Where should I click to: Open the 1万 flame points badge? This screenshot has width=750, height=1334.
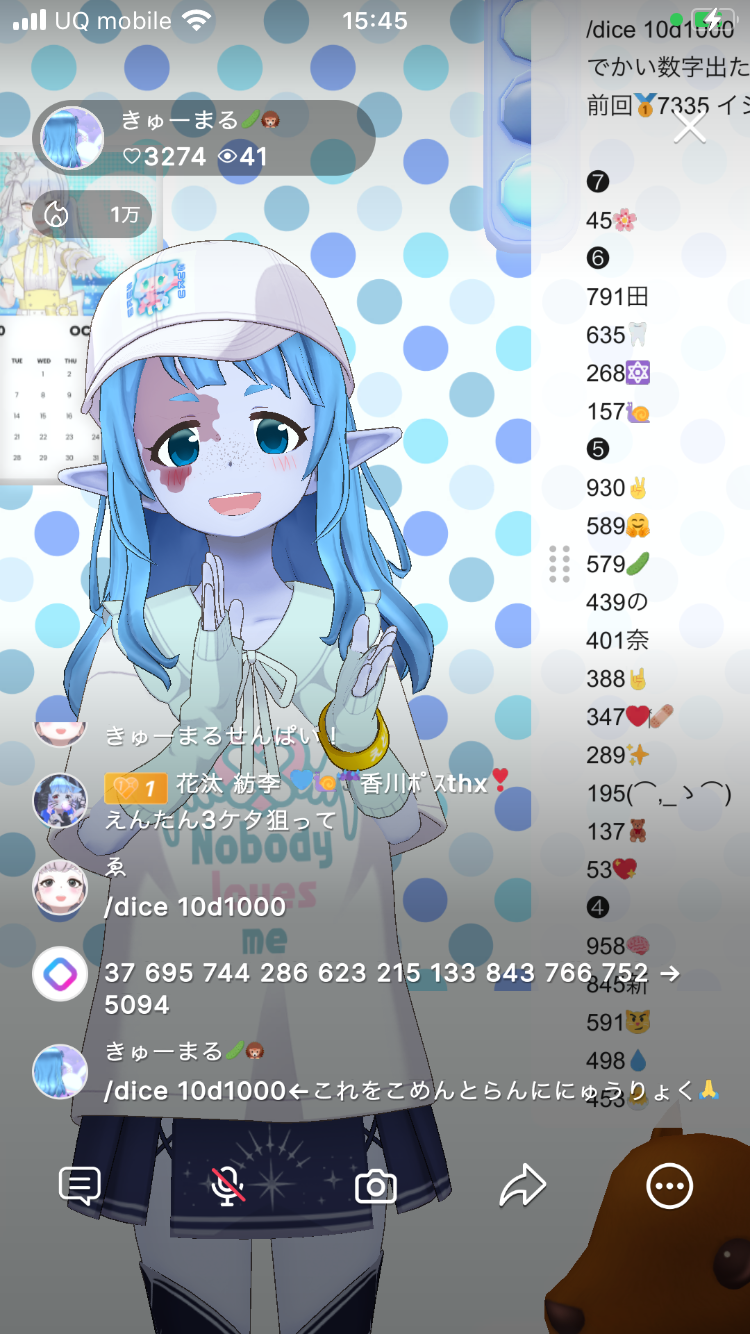[x=93, y=214]
